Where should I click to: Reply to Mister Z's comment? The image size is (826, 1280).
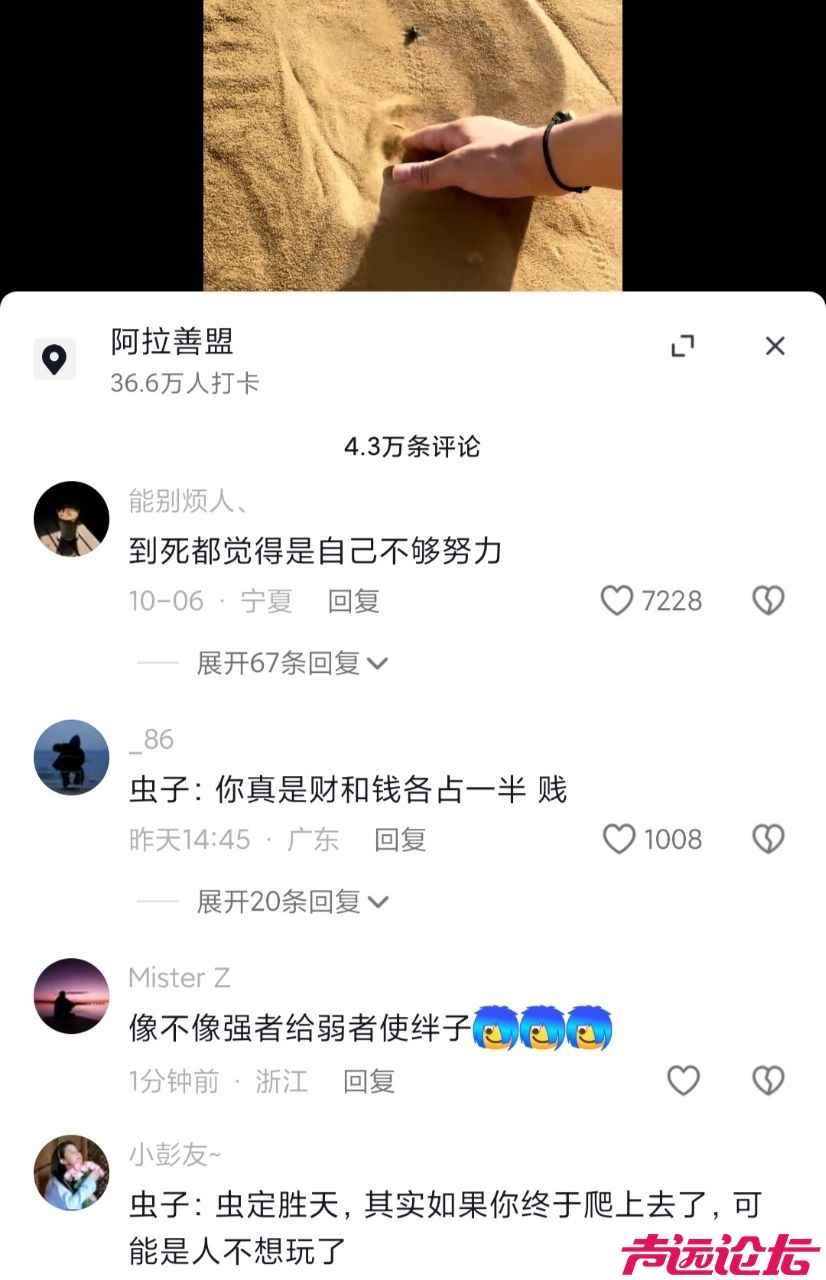click(x=369, y=1081)
